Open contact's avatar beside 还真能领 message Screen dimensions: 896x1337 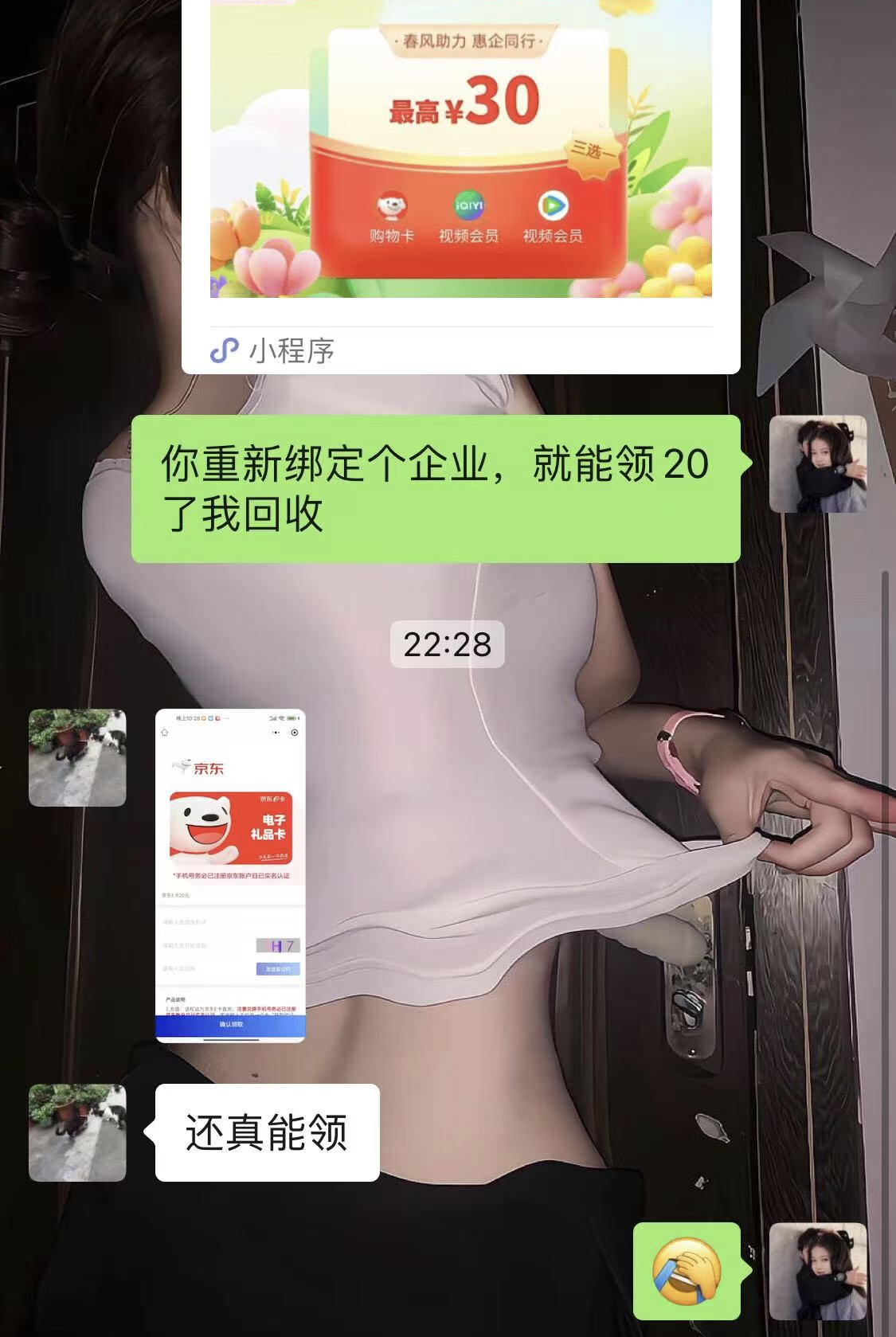[x=77, y=1132]
